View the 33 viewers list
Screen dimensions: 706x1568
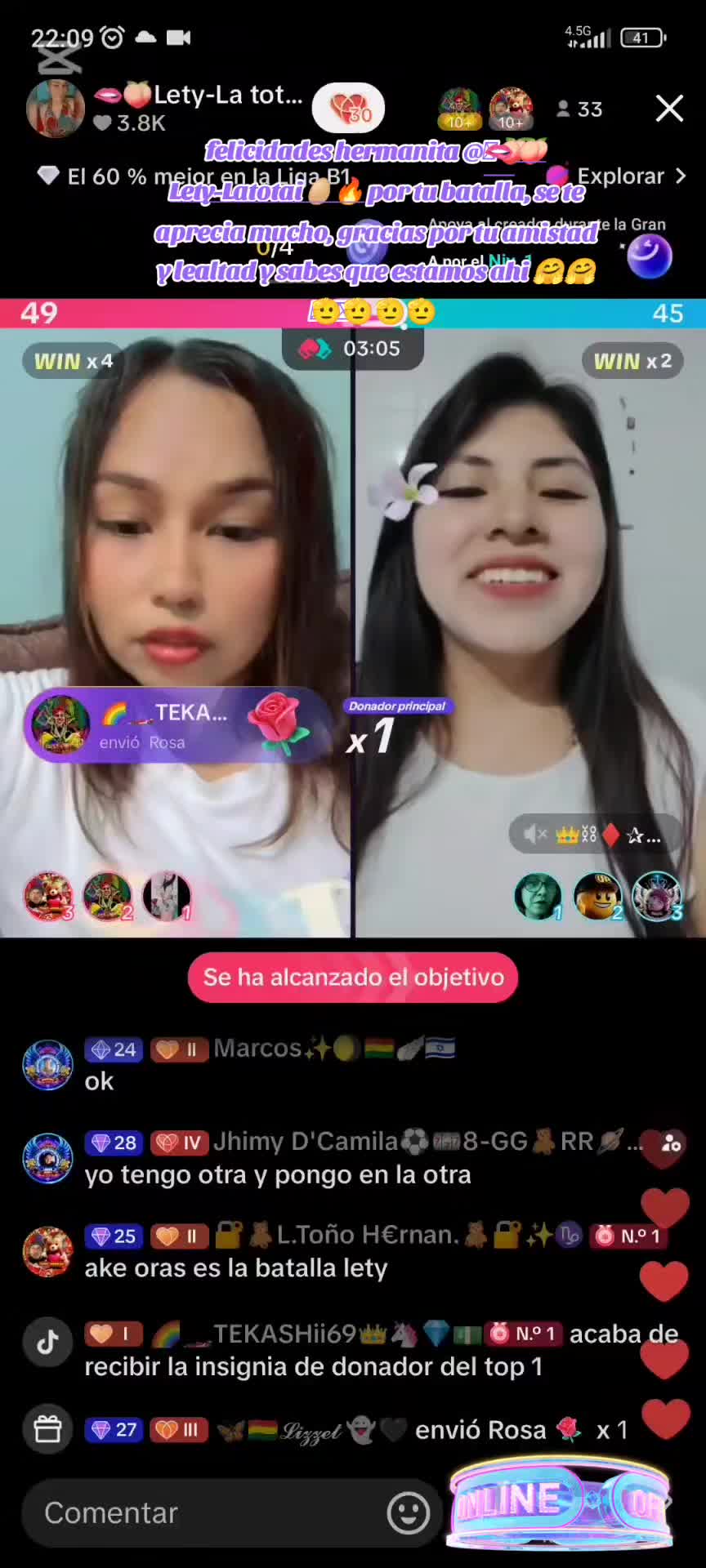click(x=579, y=109)
